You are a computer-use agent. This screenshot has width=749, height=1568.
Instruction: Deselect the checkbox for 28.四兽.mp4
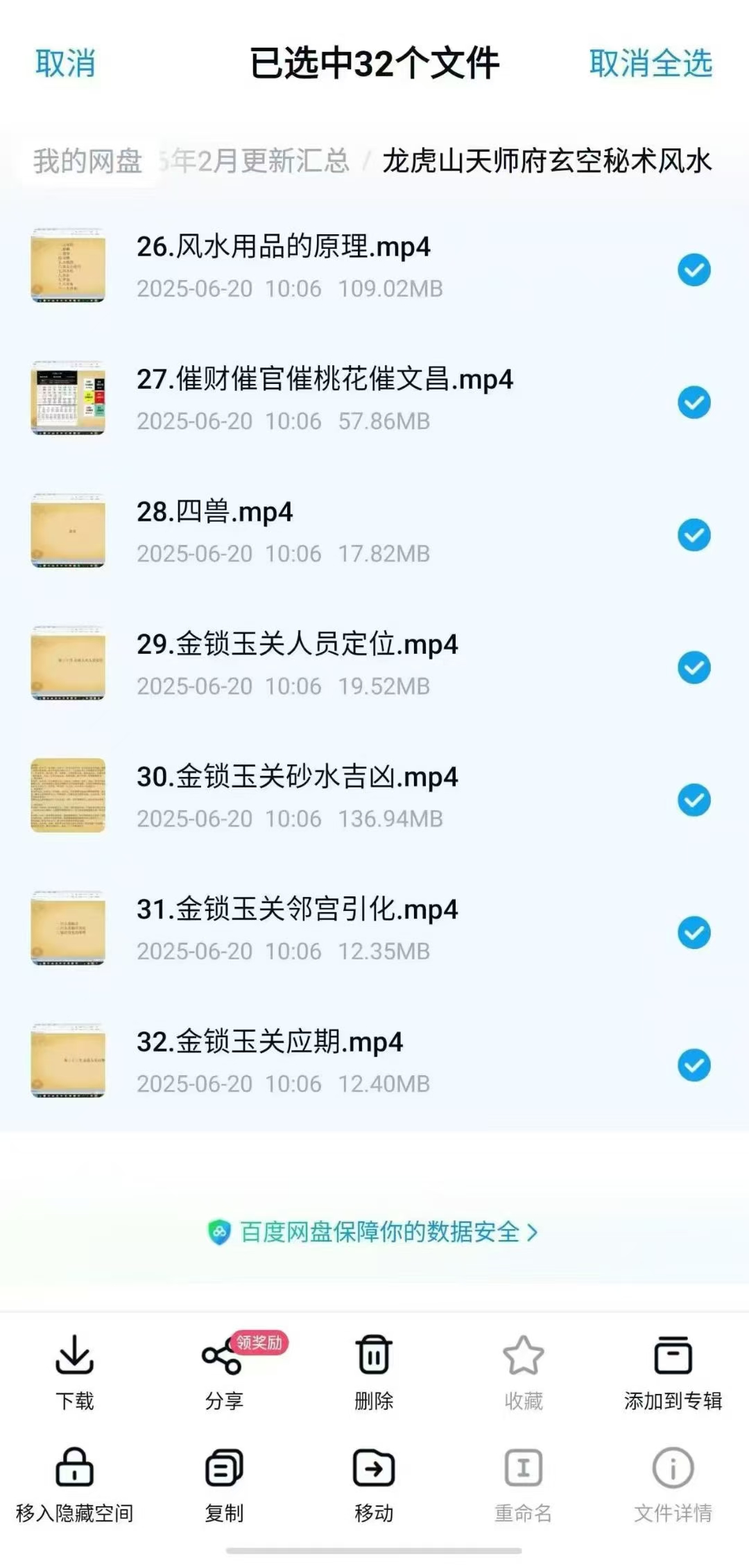click(x=694, y=534)
